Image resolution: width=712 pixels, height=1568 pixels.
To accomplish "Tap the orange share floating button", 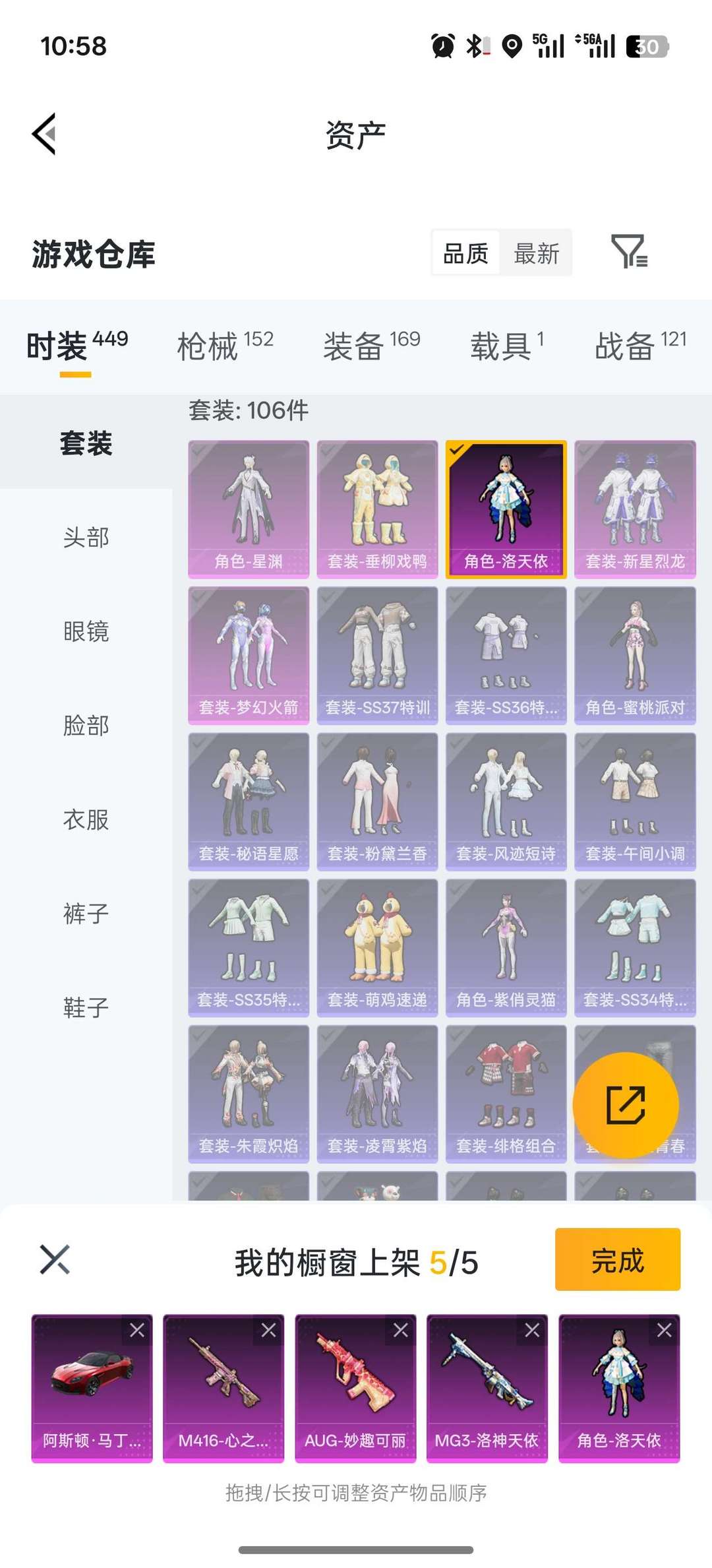I will pyautogui.click(x=625, y=1105).
